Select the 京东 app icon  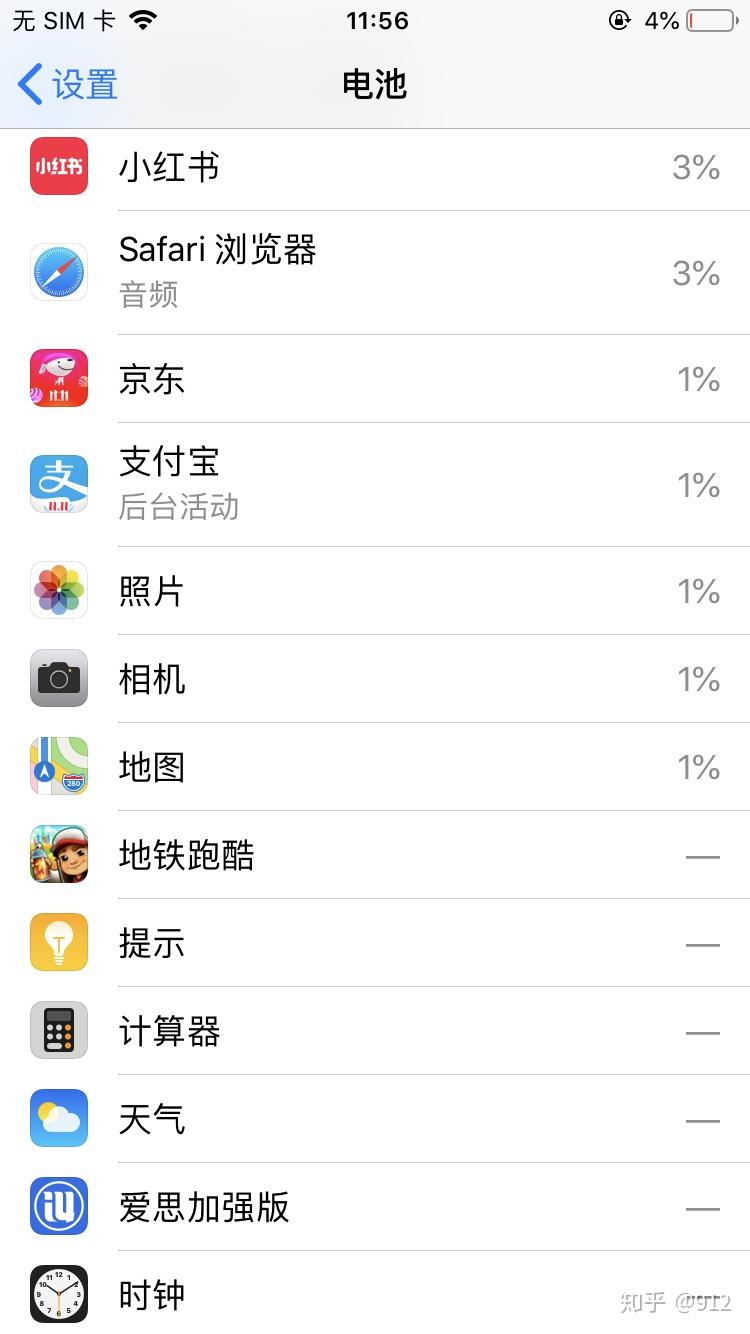coord(58,378)
